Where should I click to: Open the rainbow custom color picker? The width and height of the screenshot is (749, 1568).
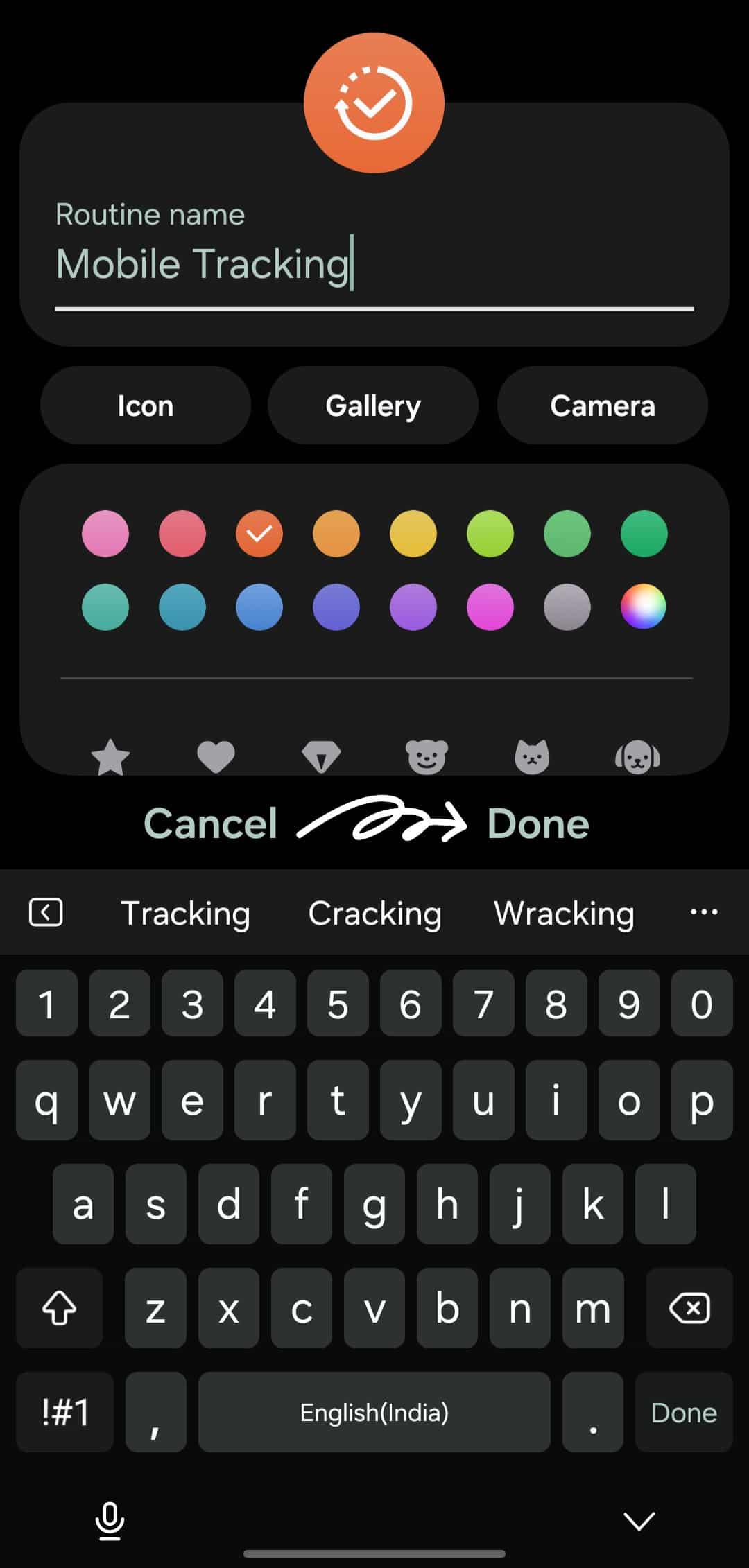click(x=644, y=607)
